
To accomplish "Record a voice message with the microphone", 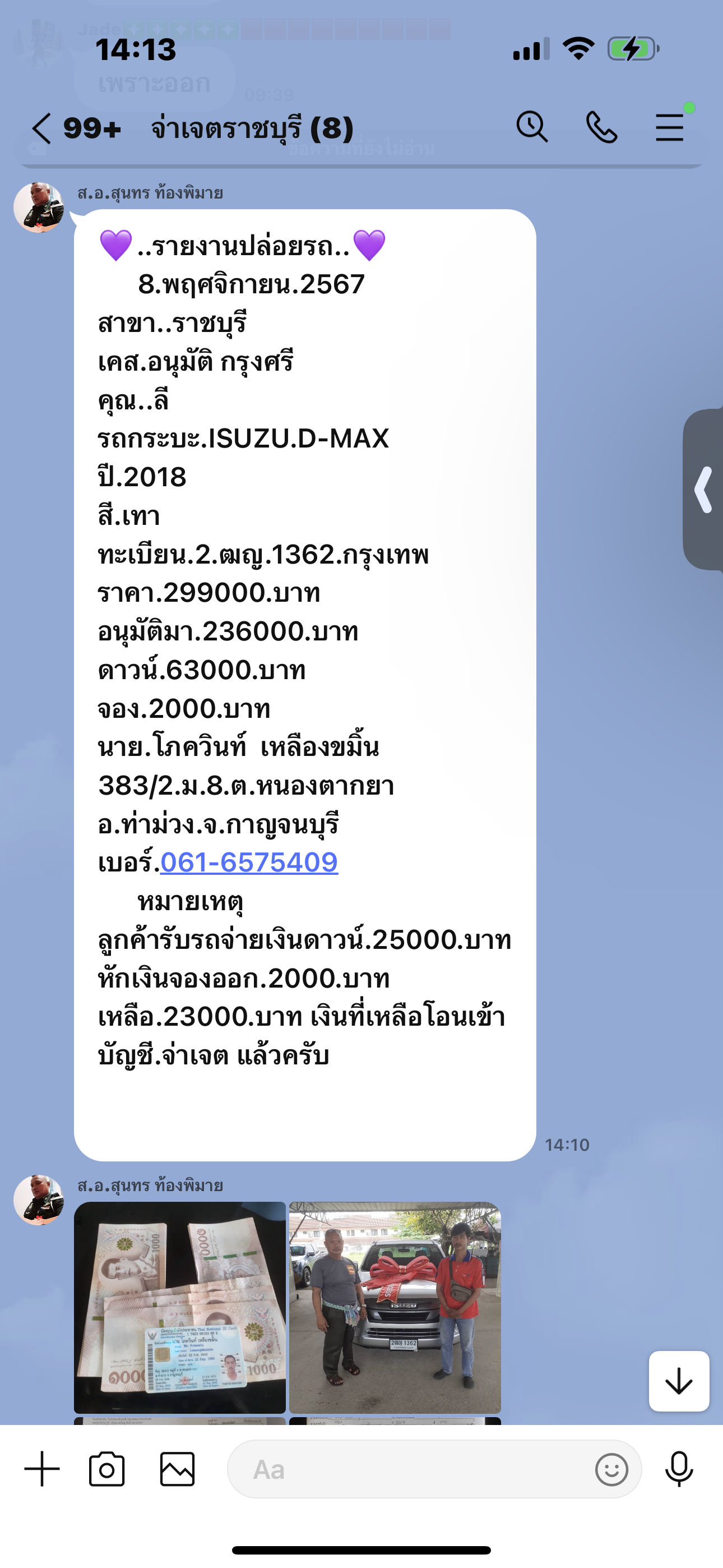I will point(679,1469).
